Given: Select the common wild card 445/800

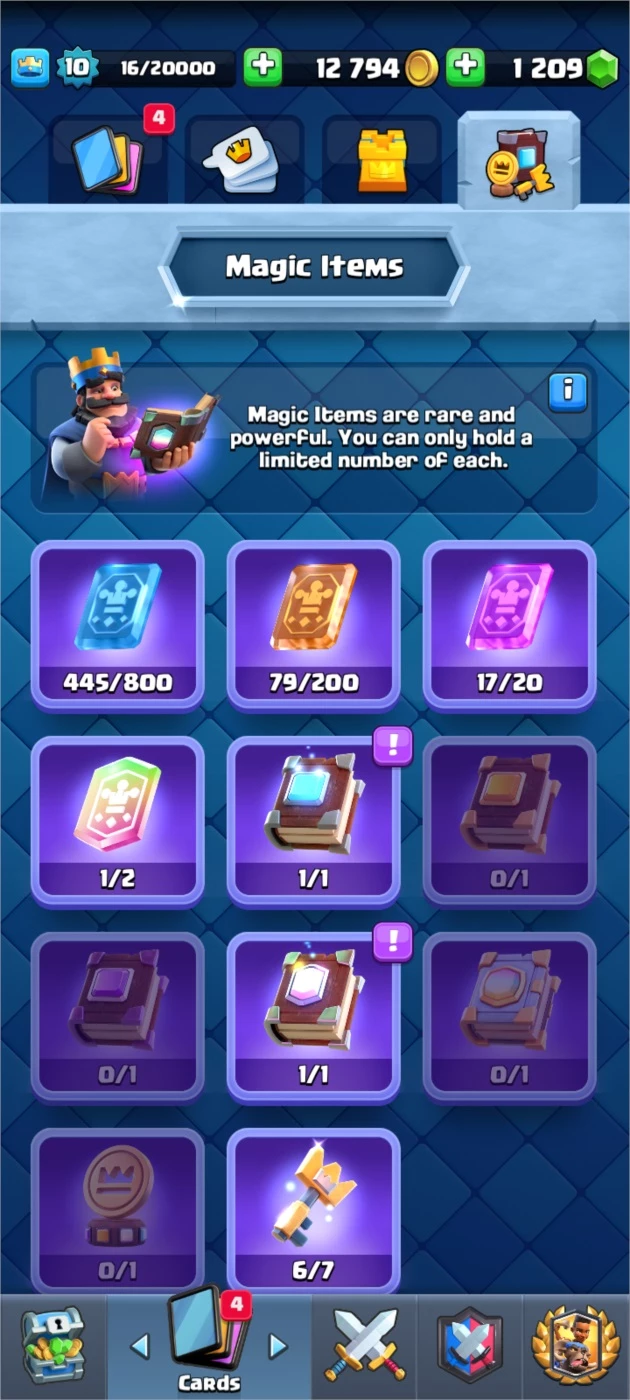Looking at the screenshot, I should point(117,625).
